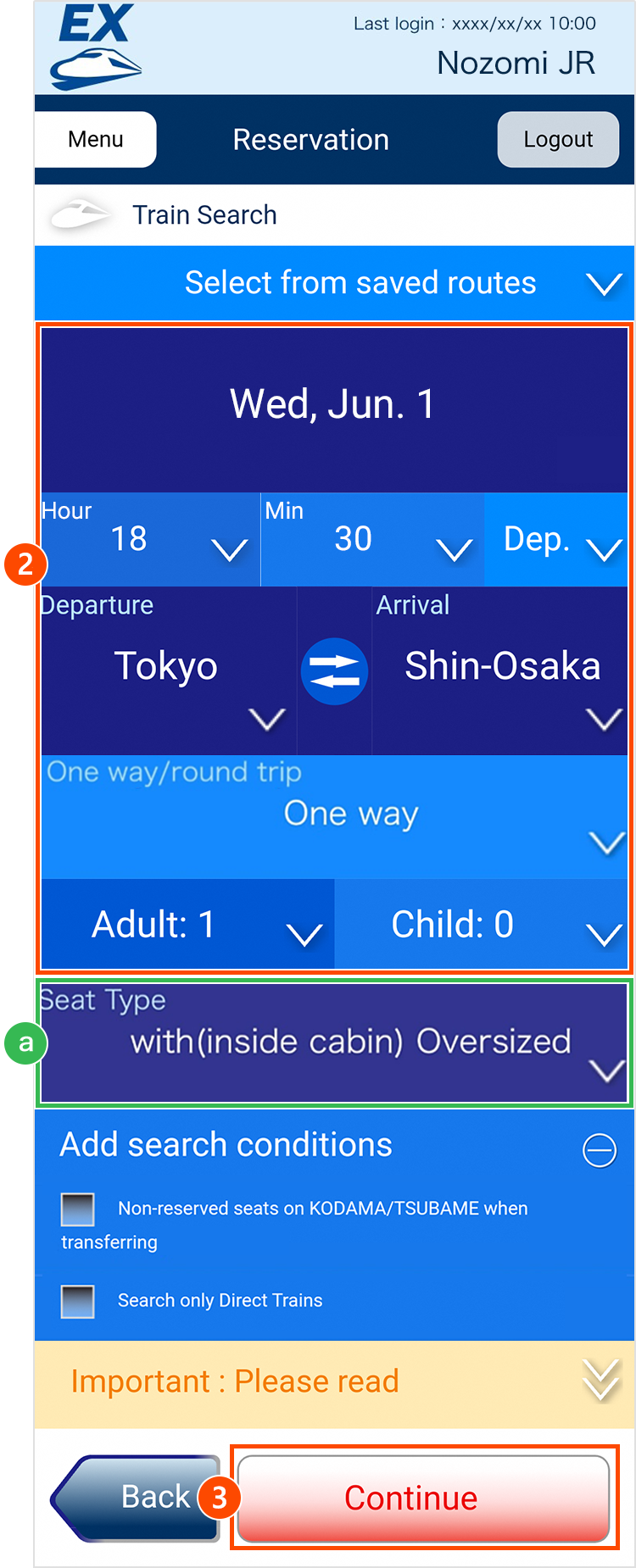The width and height of the screenshot is (636, 1568).
Task: Expand Important: Please read notice
Action: coord(335,1382)
